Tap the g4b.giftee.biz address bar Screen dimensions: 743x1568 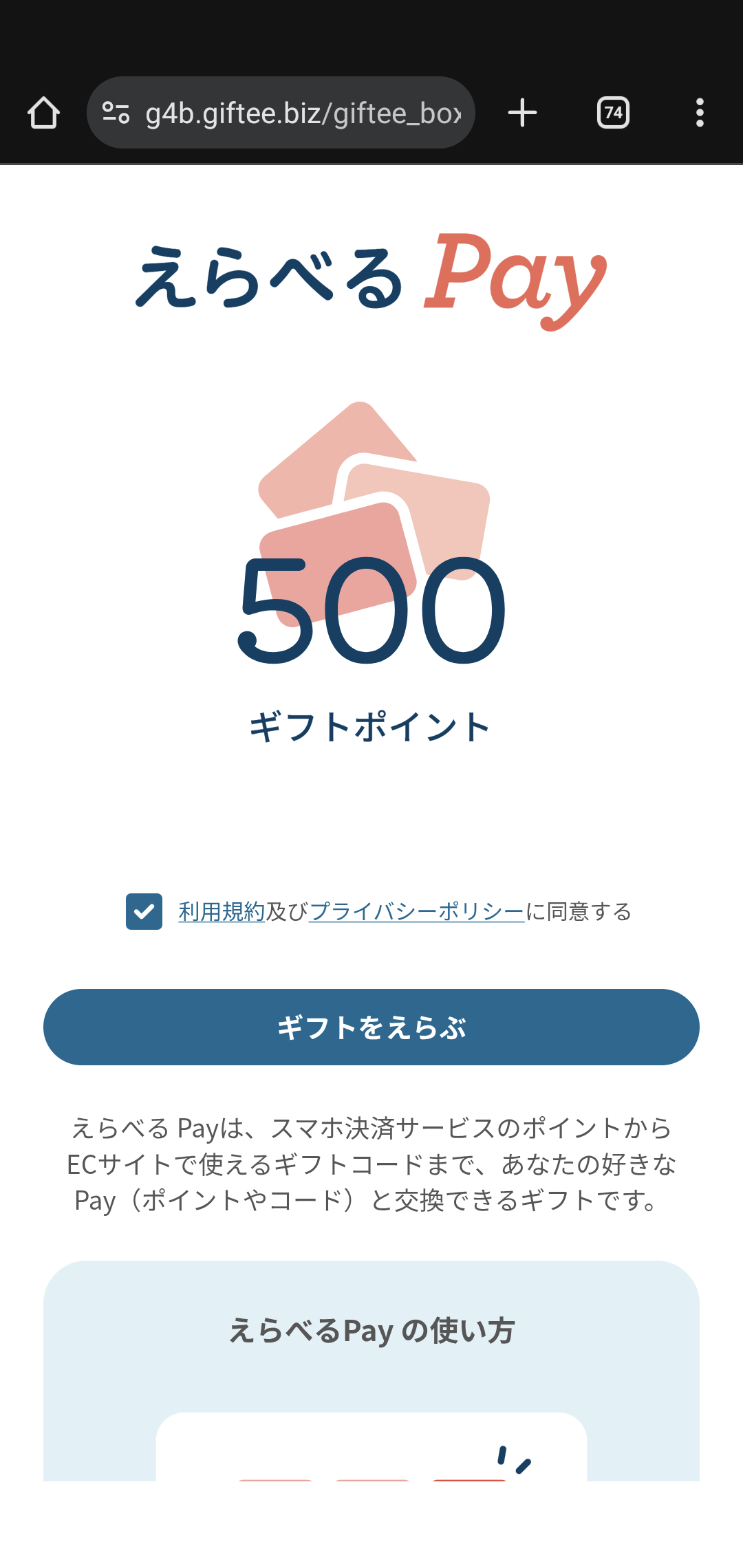point(303,113)
